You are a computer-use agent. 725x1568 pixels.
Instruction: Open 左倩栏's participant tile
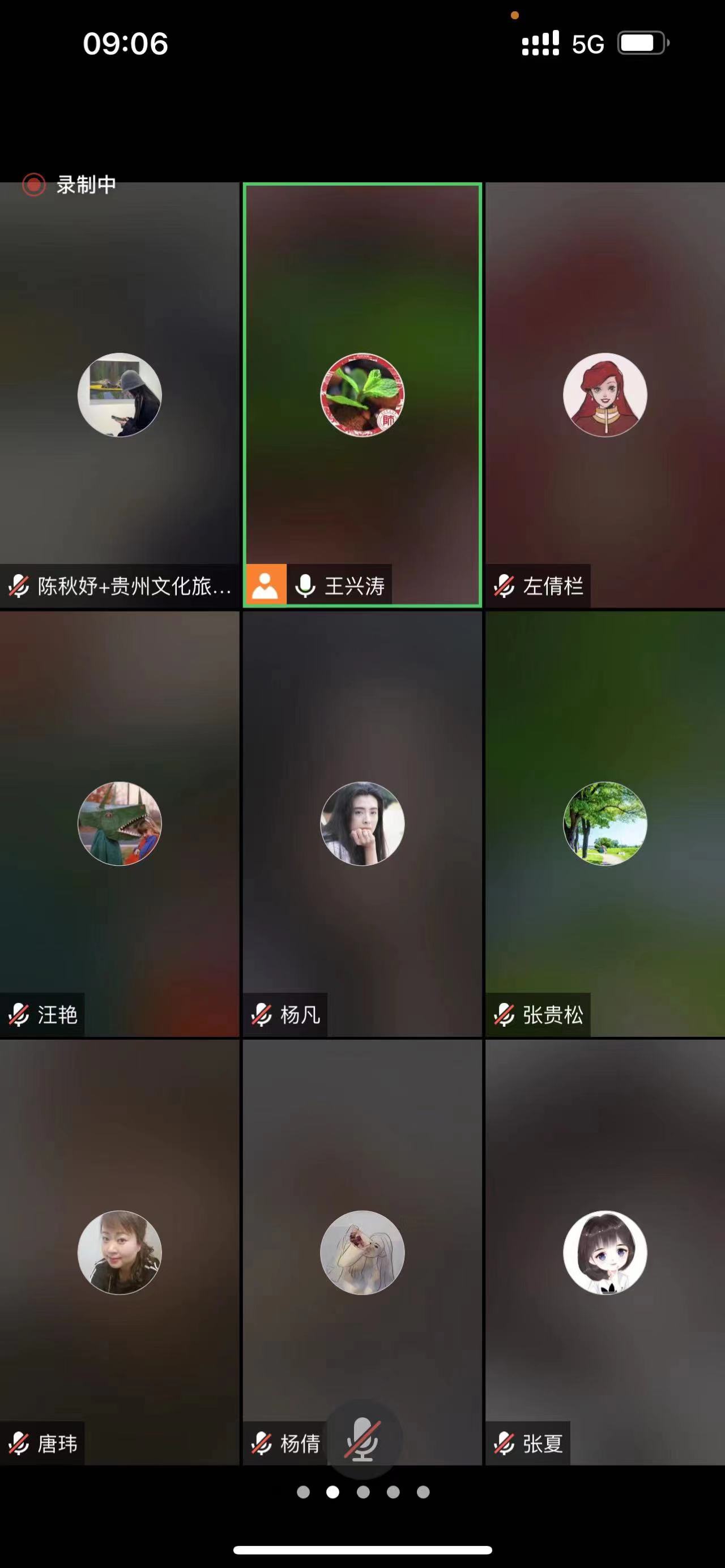(x=604, y=395)
